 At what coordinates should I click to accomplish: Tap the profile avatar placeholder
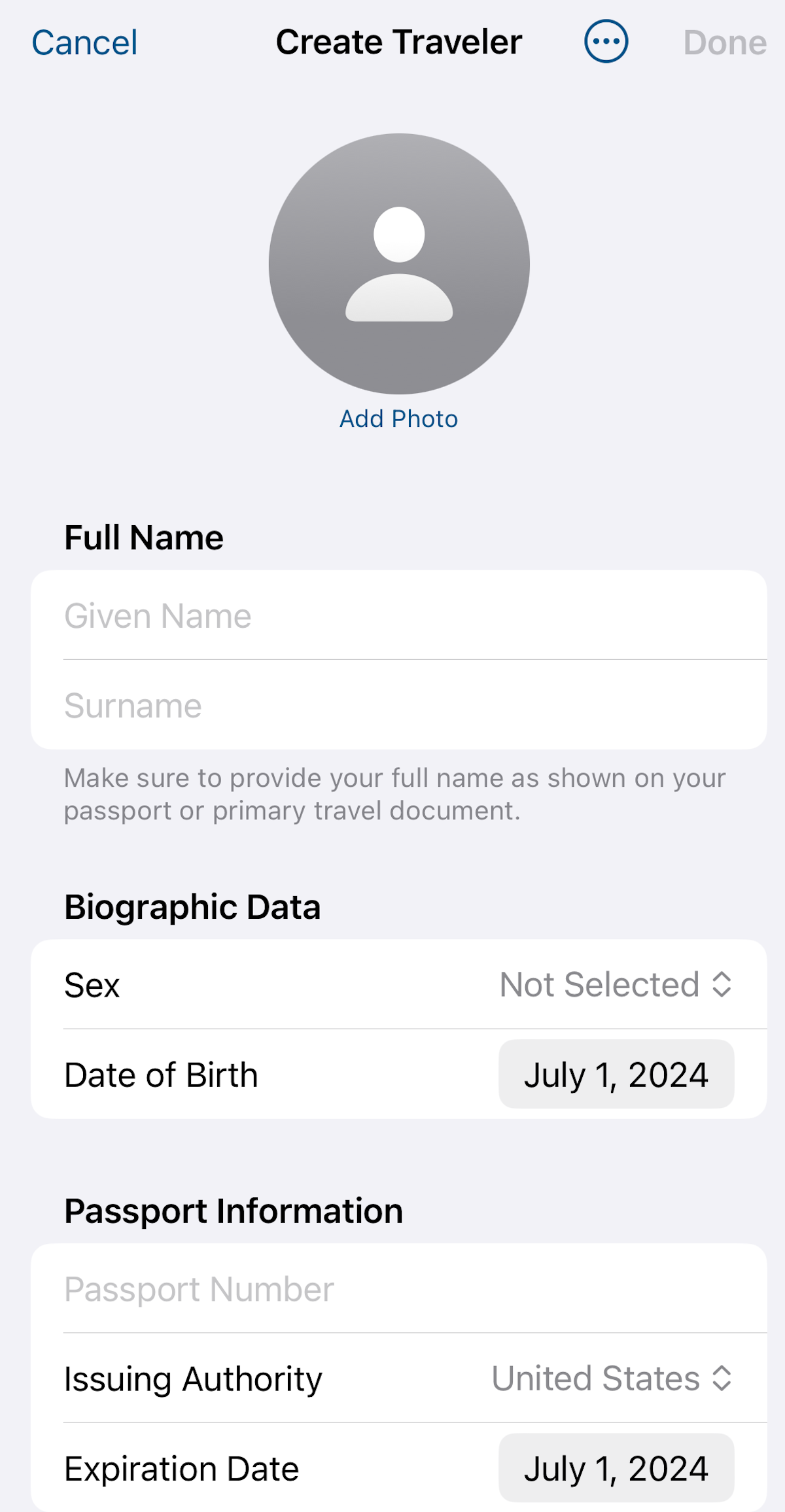point(399,264)
